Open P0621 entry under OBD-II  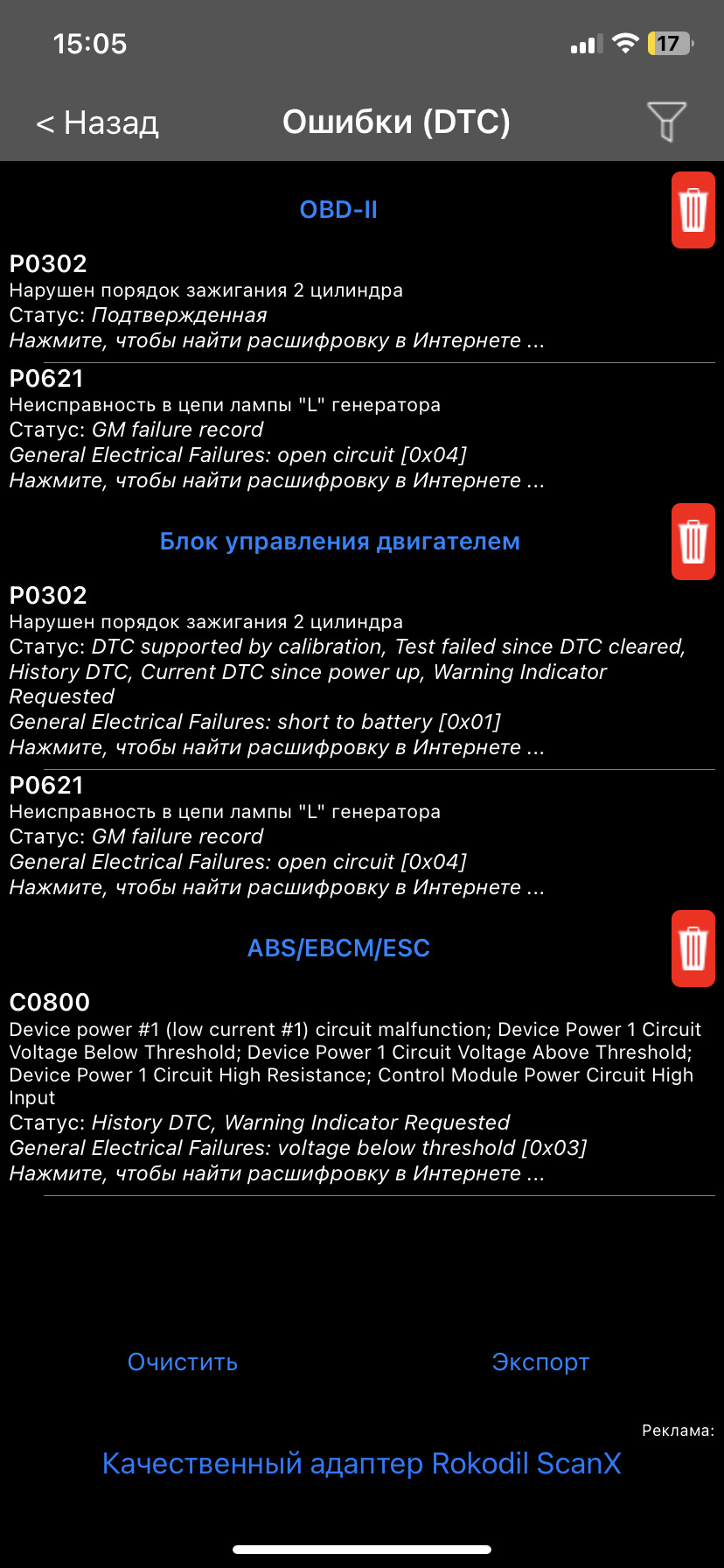362,430
